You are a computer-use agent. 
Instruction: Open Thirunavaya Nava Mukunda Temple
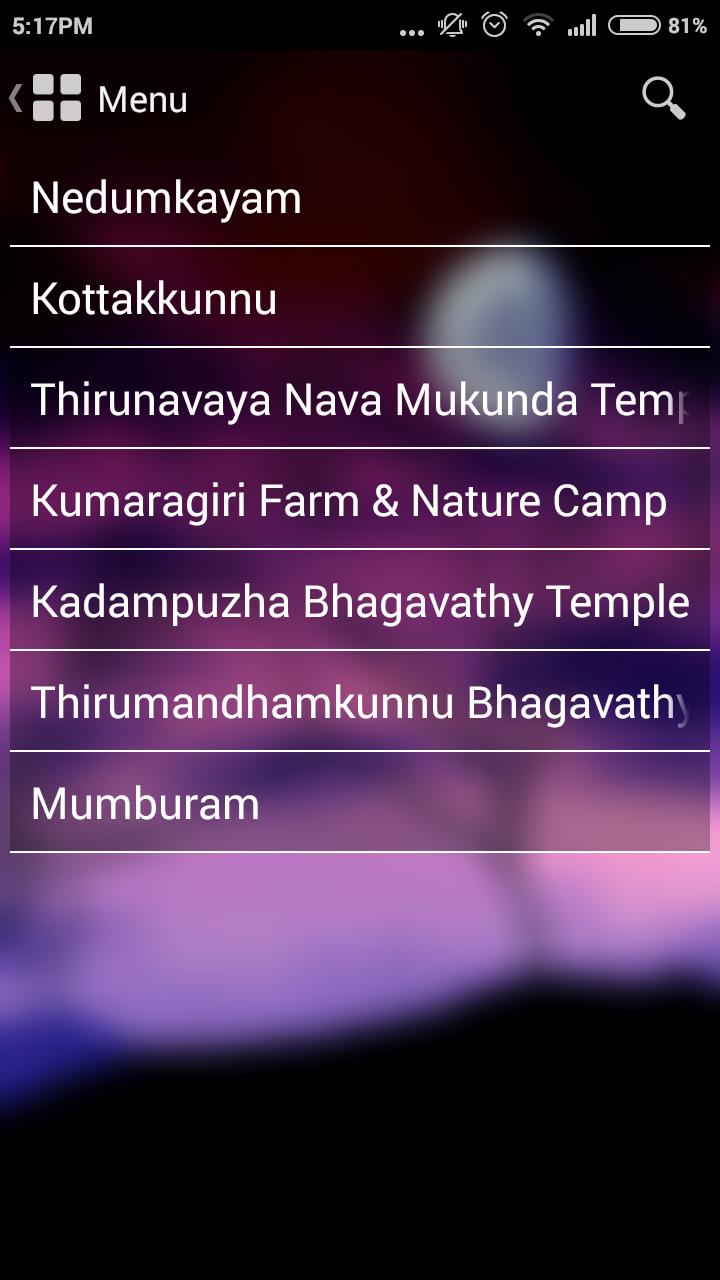360,400
